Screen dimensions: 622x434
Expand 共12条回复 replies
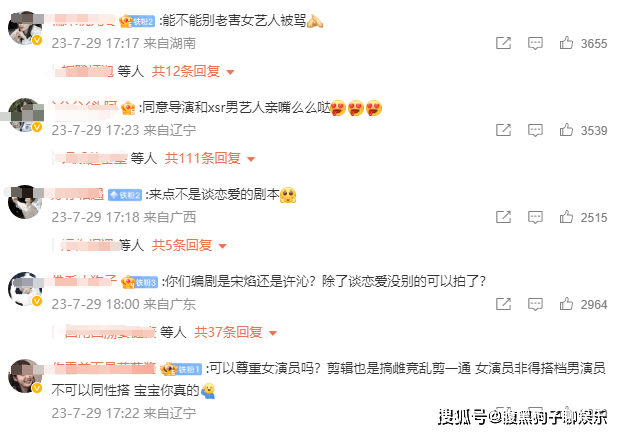click(193, 72)
